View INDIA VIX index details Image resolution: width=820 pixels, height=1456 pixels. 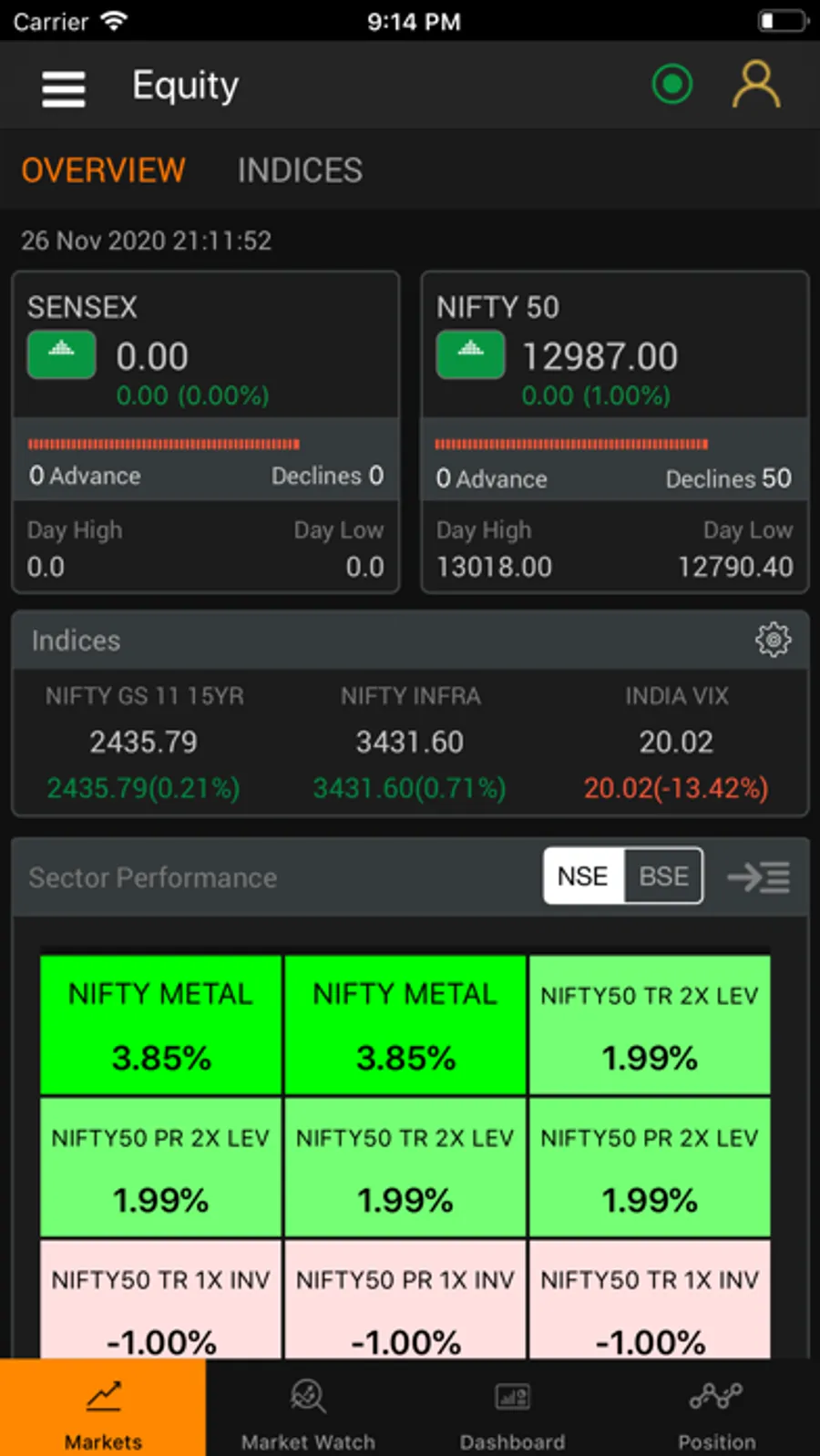pyautogui.click(x=676, y=742)
